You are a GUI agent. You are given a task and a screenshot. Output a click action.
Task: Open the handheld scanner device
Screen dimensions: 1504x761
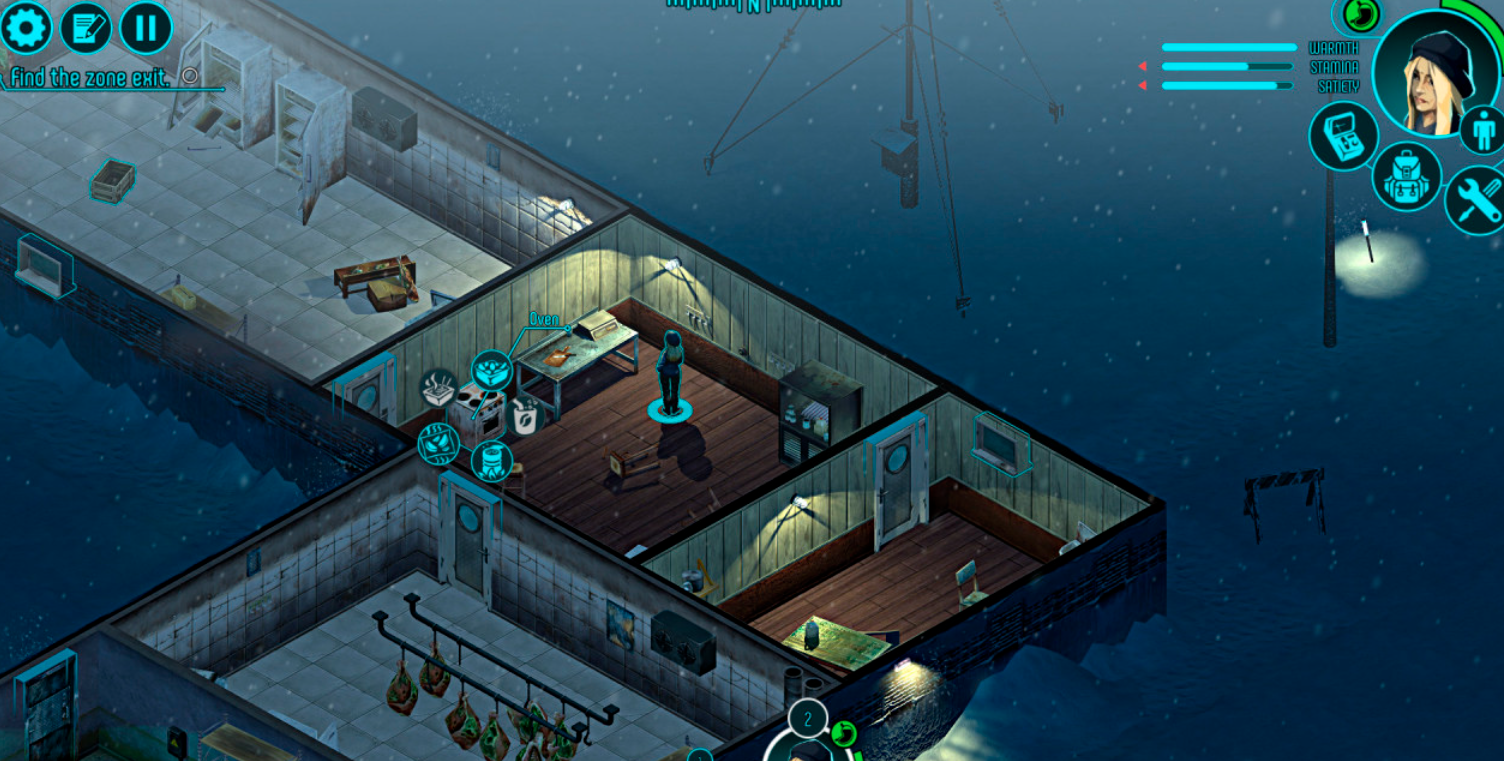click(1343, 137)
